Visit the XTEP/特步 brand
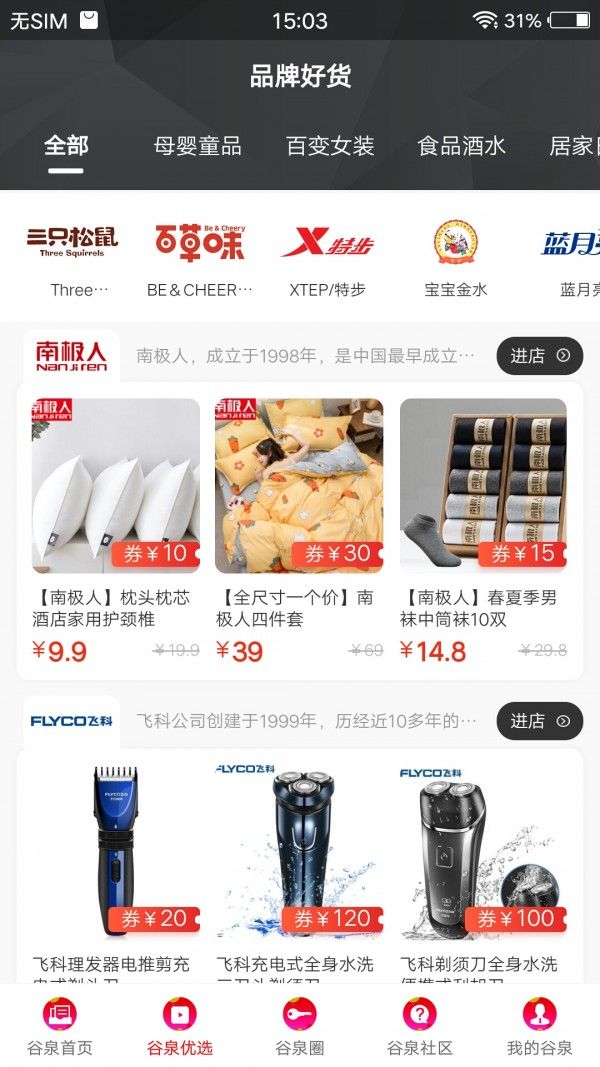 [328, 254]
